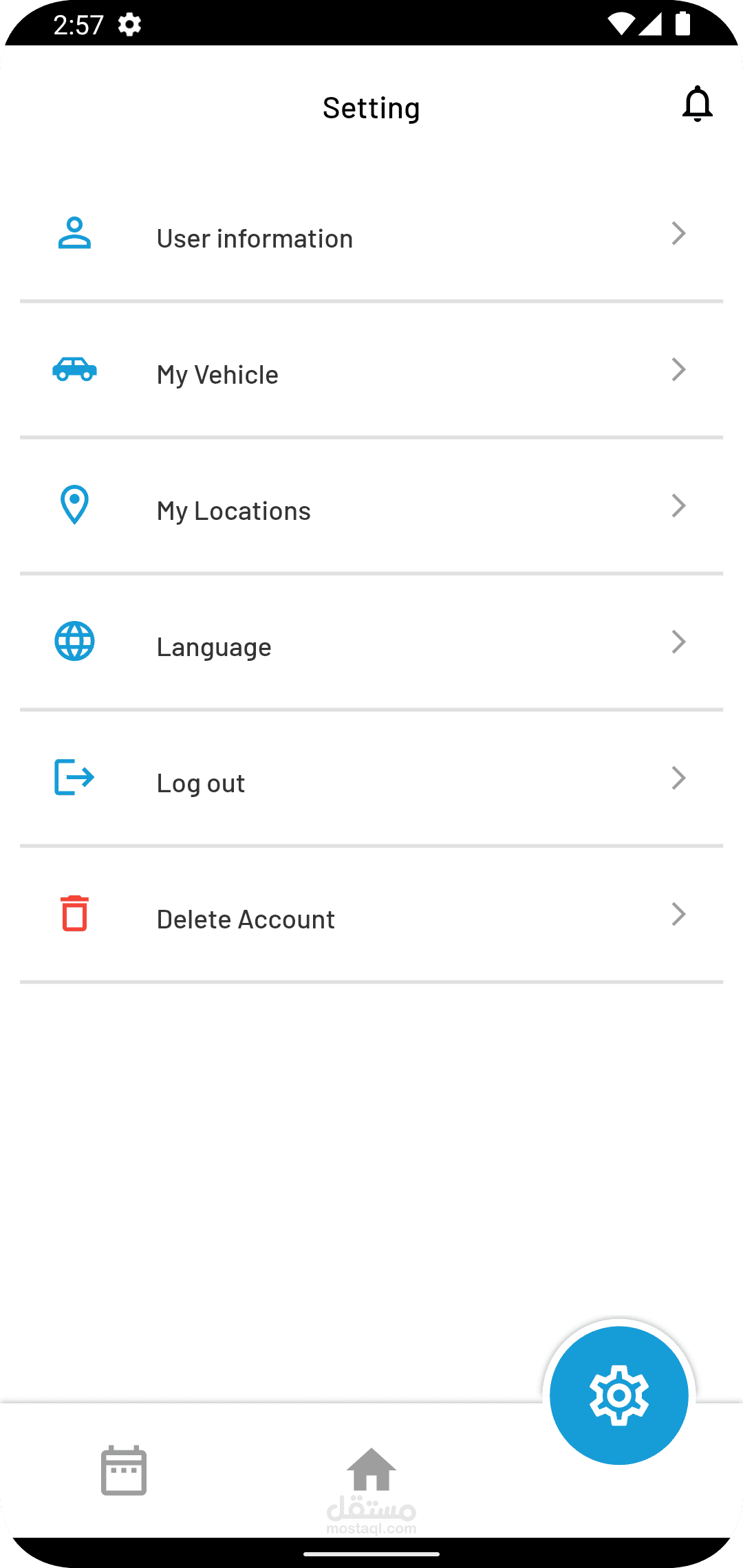
Task: Go to My Locations
Action: 371,510
